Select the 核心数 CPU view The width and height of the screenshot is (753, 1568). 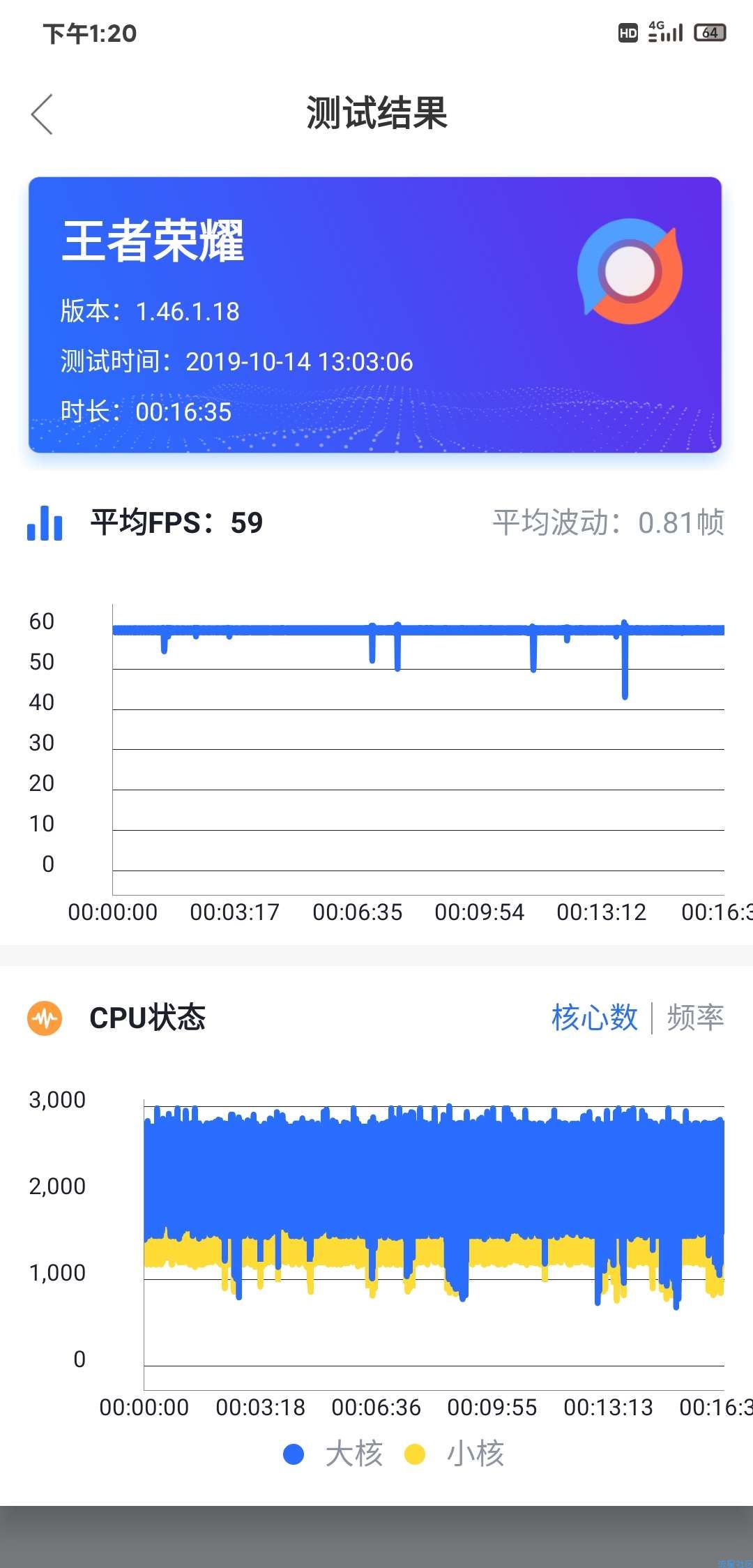[594, 1018]
